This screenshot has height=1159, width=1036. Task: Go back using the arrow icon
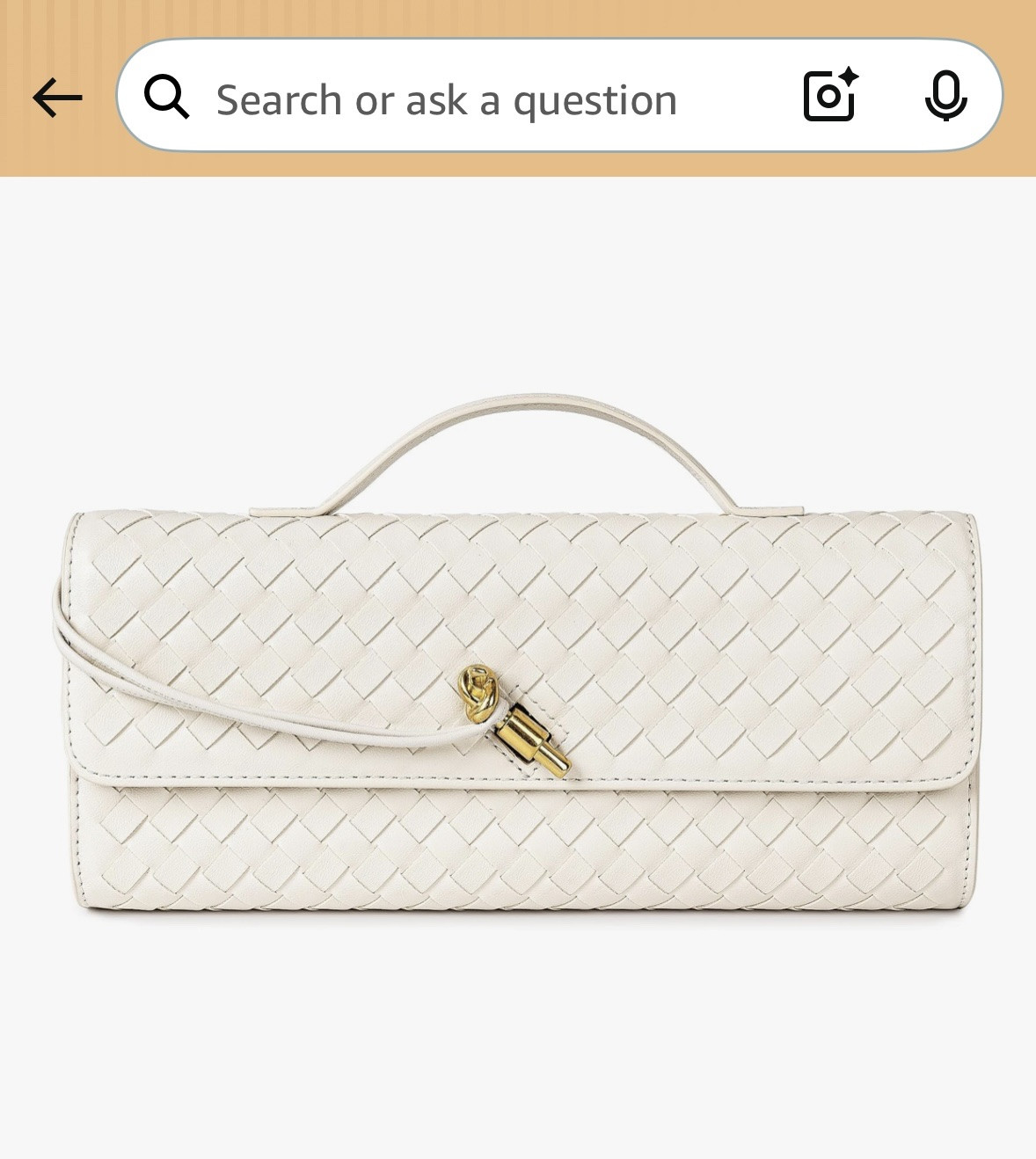point(57,97)
